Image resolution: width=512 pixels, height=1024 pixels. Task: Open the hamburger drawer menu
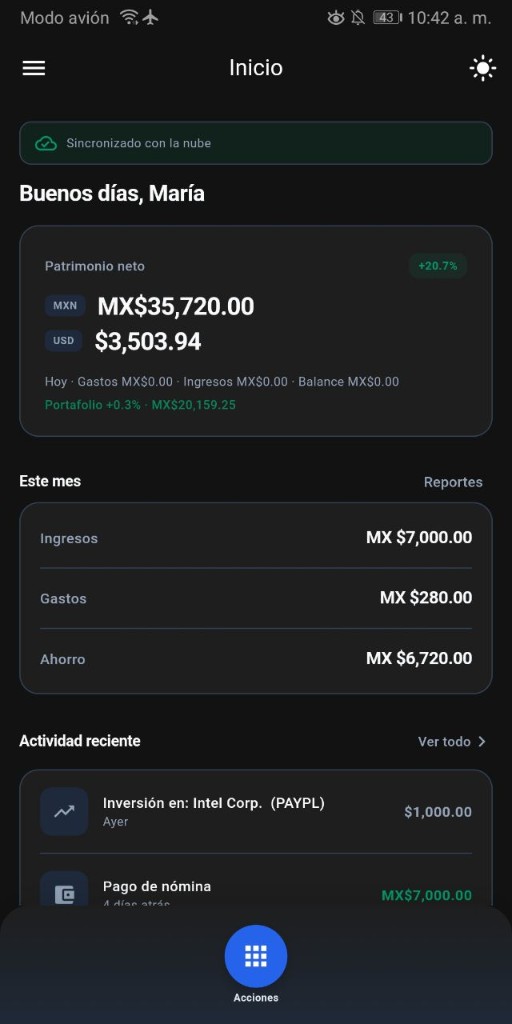coord(34,68)
